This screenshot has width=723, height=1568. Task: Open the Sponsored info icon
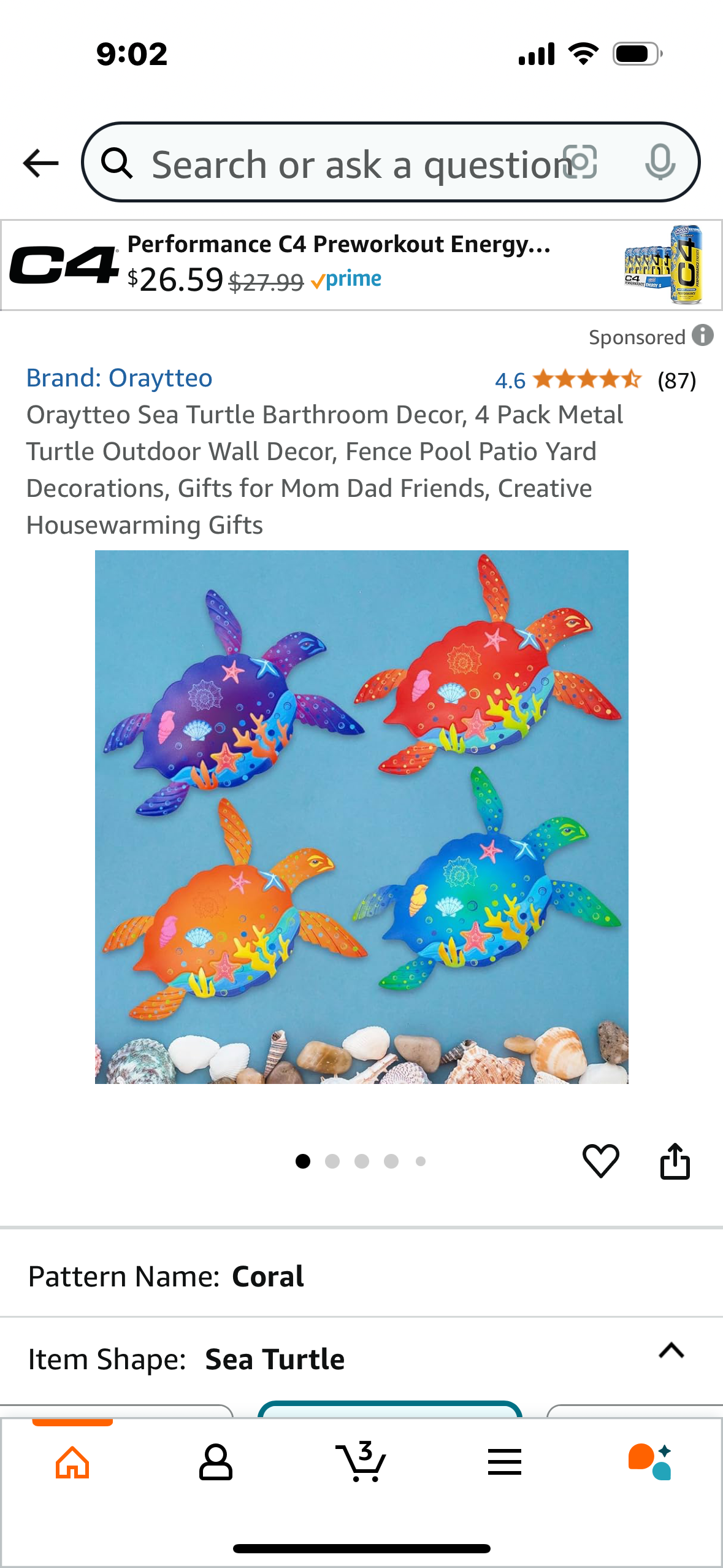coord(703,336)
